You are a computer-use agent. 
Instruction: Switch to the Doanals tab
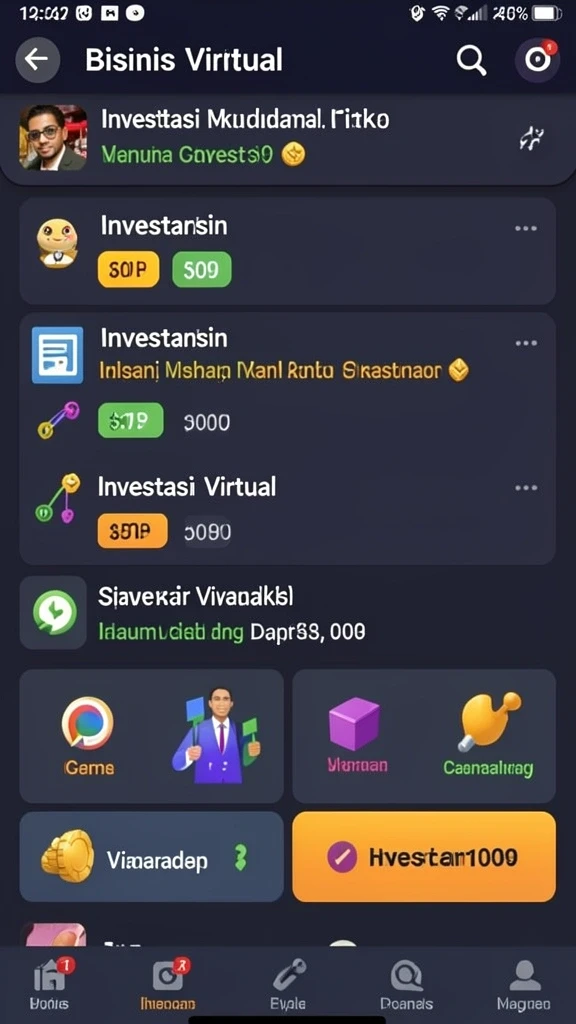(406, 984)
